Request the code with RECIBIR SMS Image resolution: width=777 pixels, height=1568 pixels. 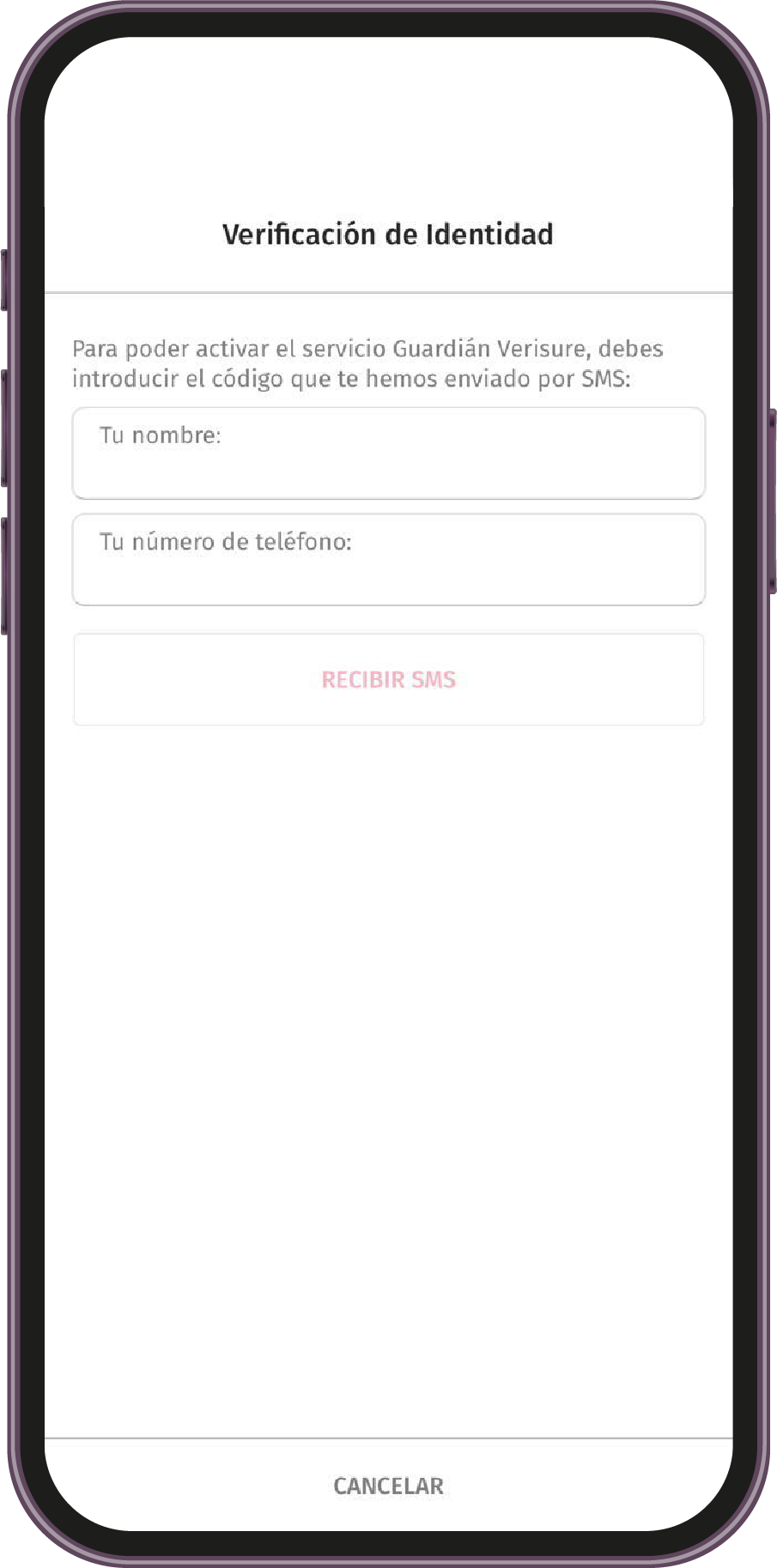point(388,679)
